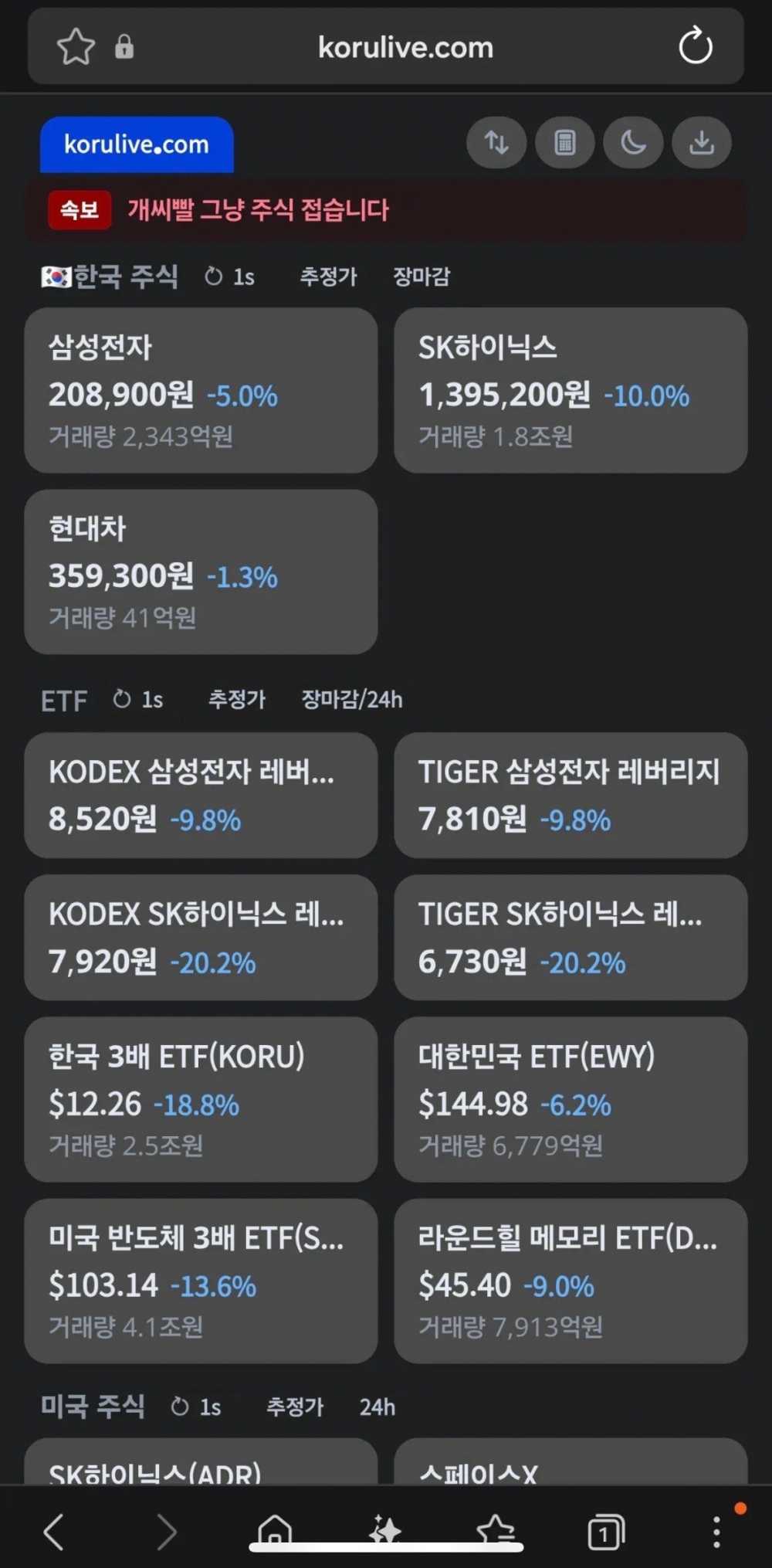This screenshot has height=1568, width=772.
Task: Open the 삼성전자 stock card
Action: pos(201,391)
